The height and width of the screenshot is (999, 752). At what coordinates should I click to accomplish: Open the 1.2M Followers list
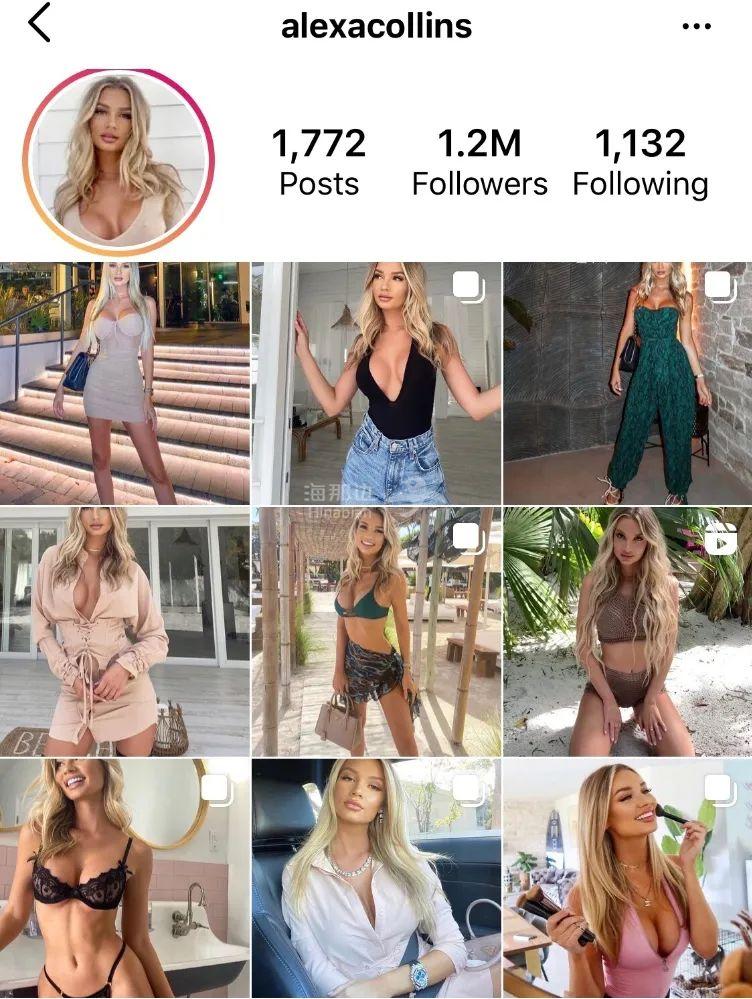pos(479,162)
